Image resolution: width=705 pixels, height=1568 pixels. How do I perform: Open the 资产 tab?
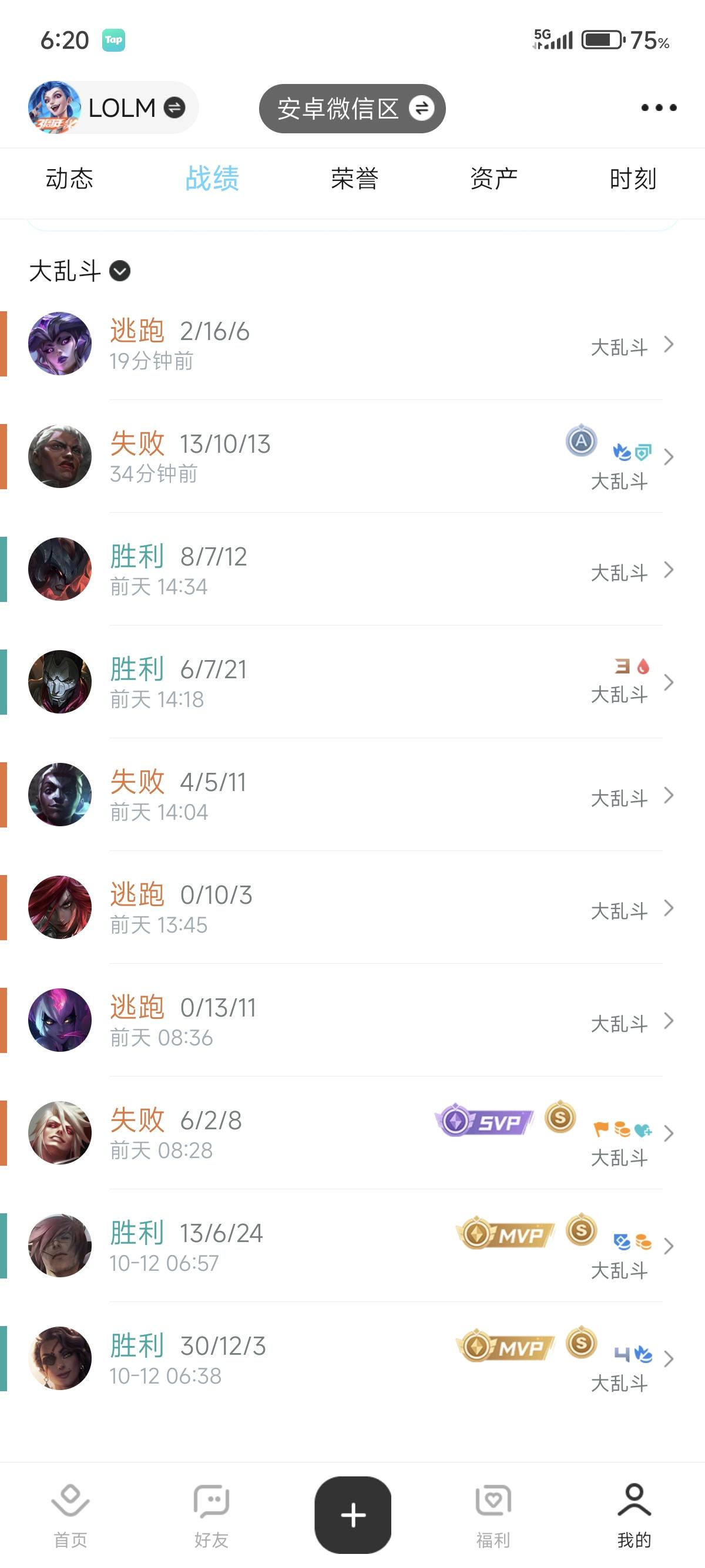[493, 179]
